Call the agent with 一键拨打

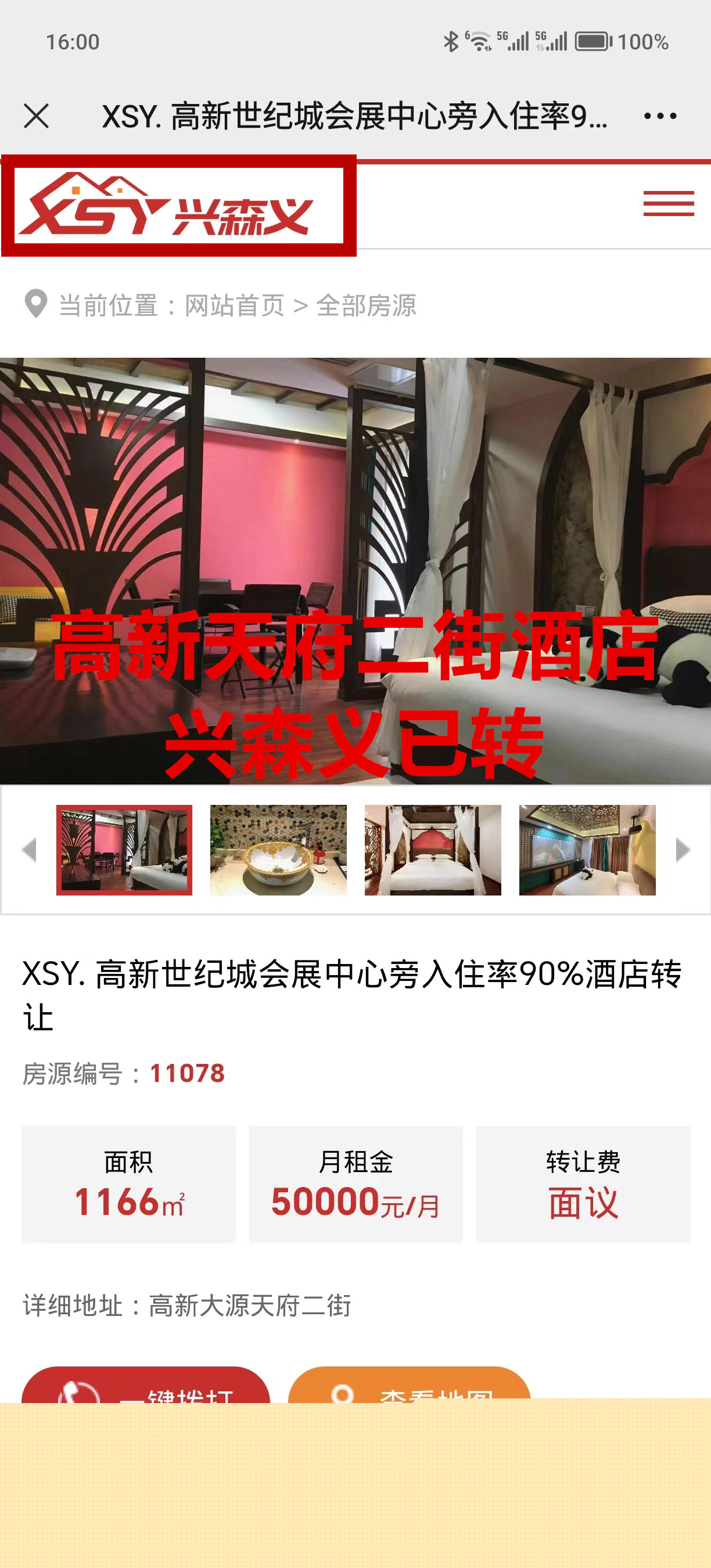145,1386
